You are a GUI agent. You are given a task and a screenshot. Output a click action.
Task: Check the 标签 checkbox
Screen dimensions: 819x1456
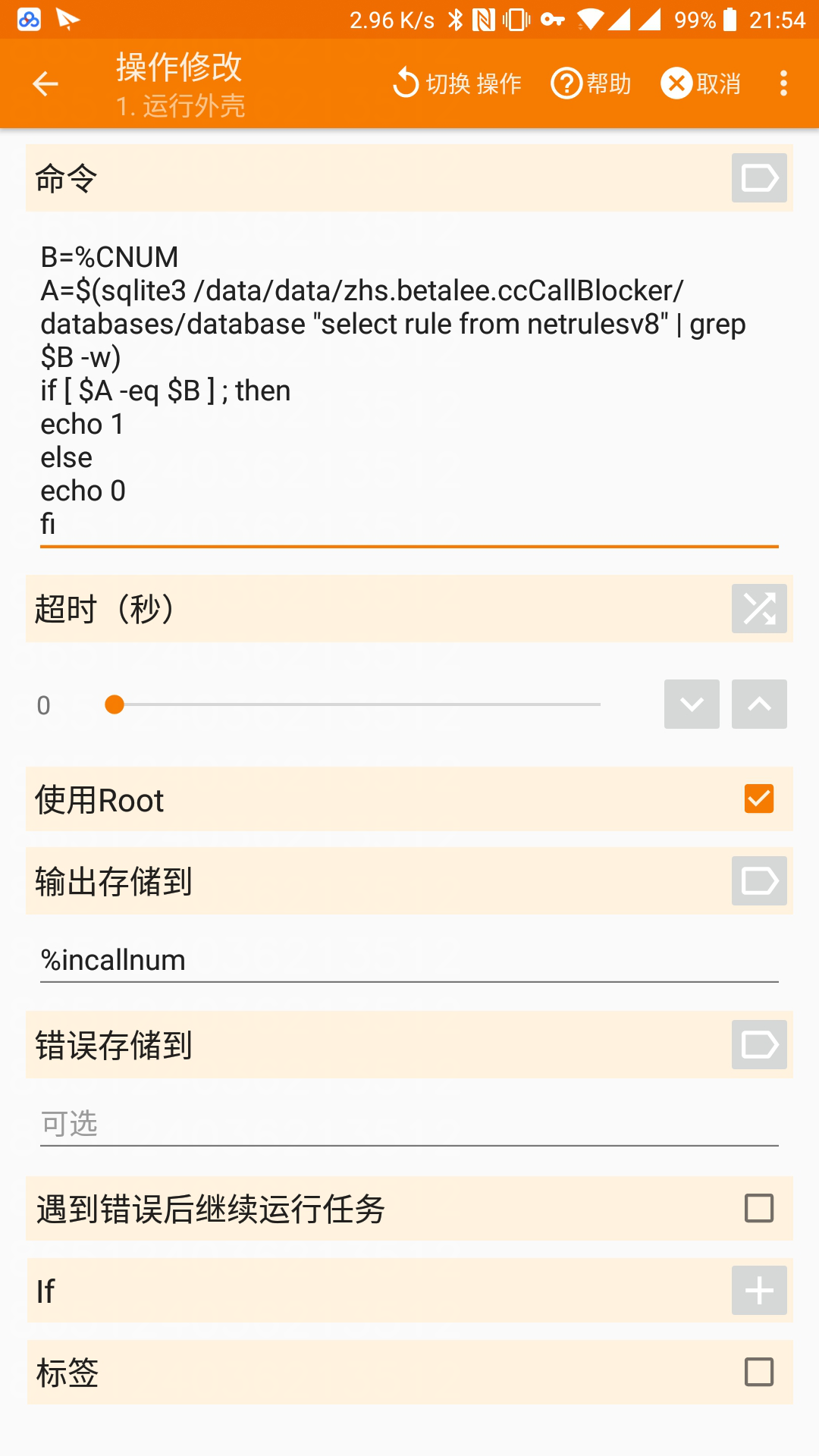759,1372
